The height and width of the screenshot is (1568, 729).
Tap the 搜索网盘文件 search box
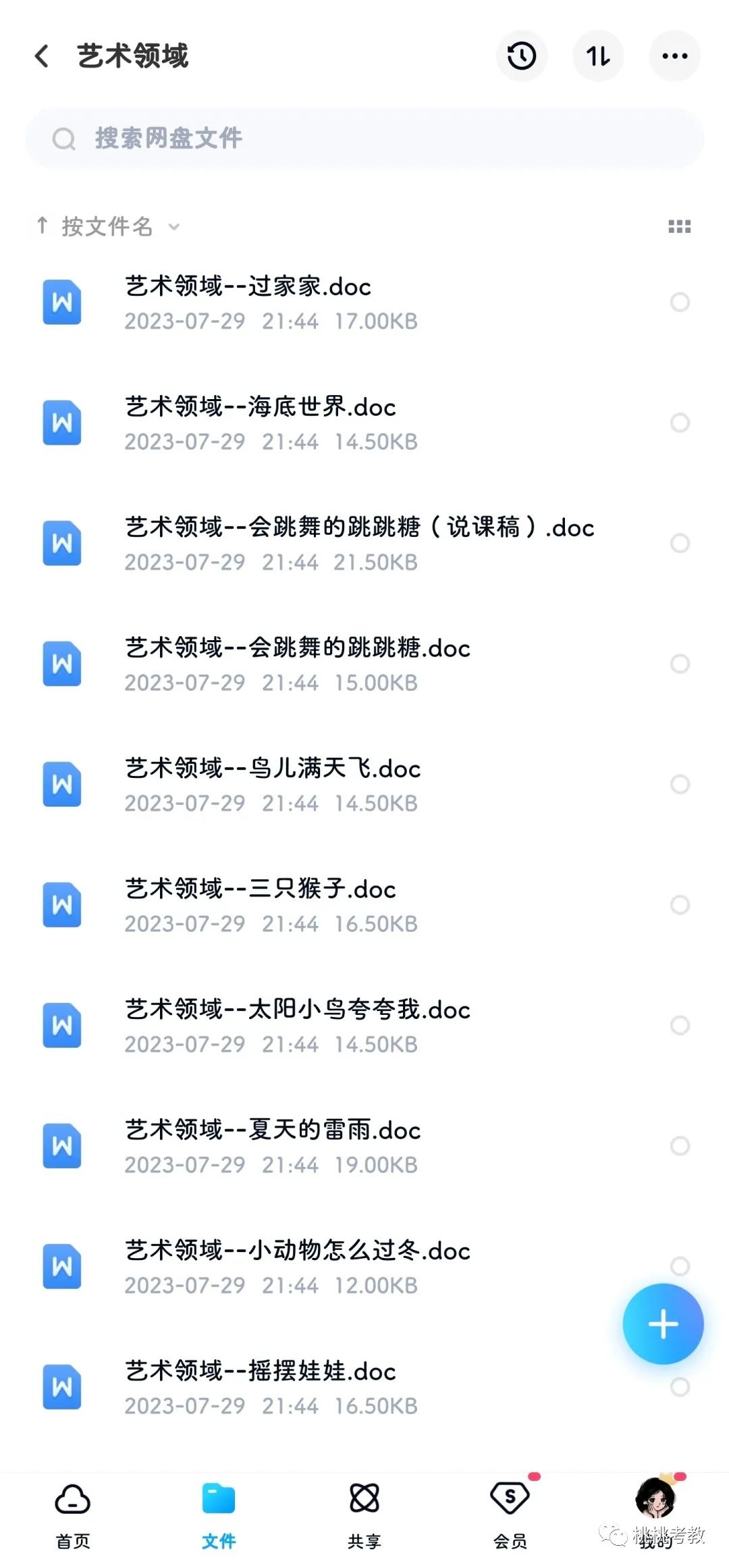364,138
